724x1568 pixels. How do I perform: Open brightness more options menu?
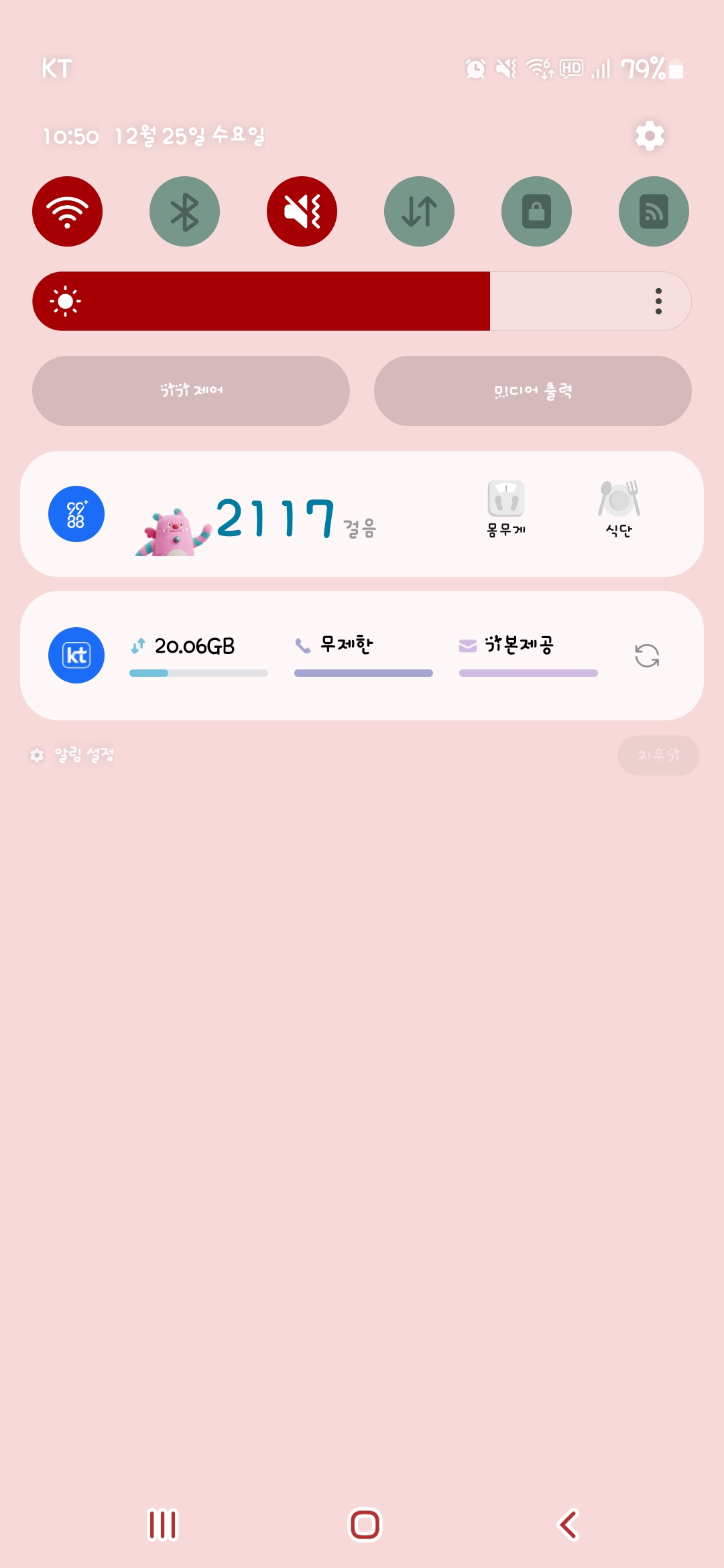point(658,302)
